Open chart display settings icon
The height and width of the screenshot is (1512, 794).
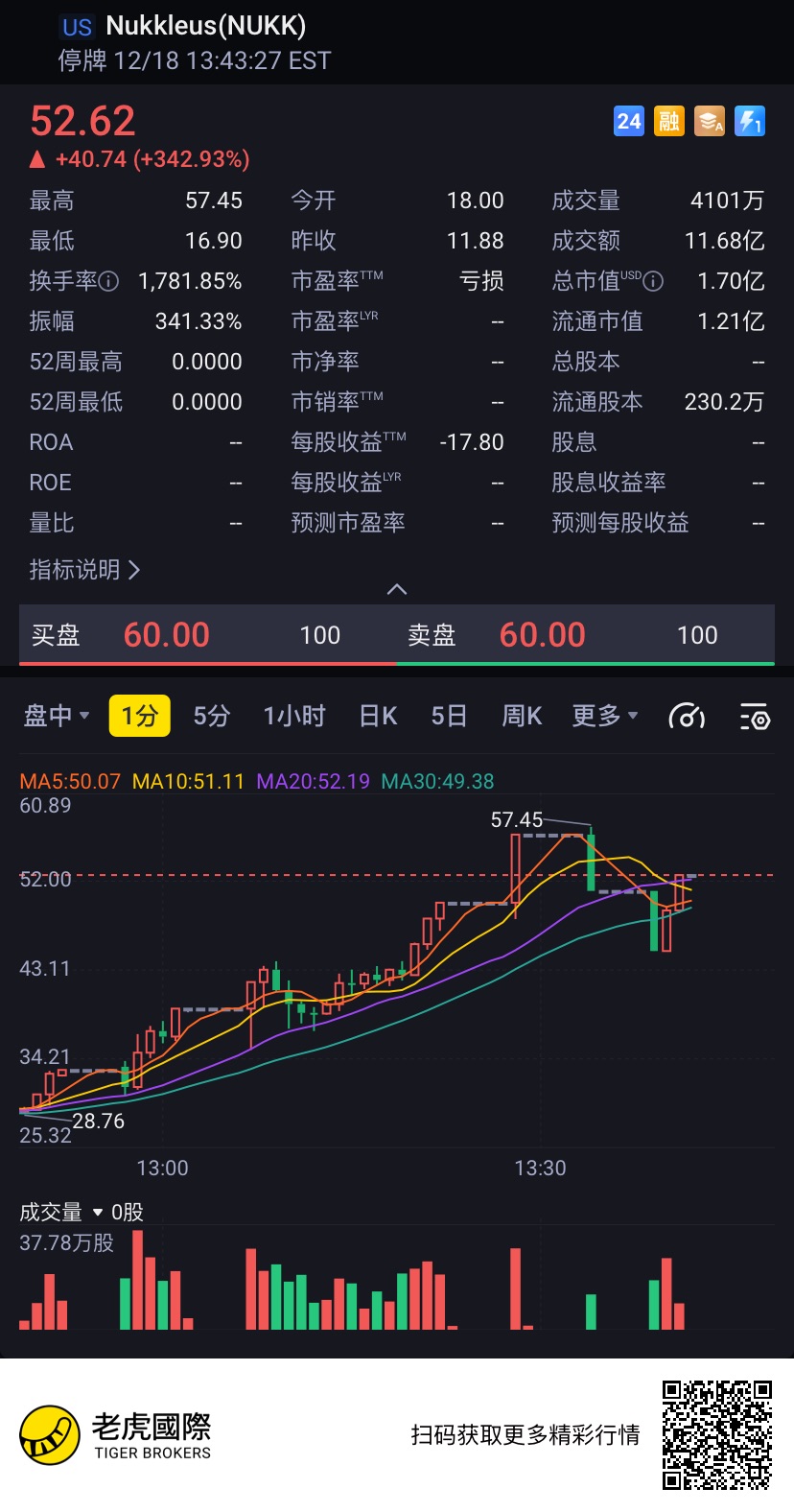[x=755, y=717]
